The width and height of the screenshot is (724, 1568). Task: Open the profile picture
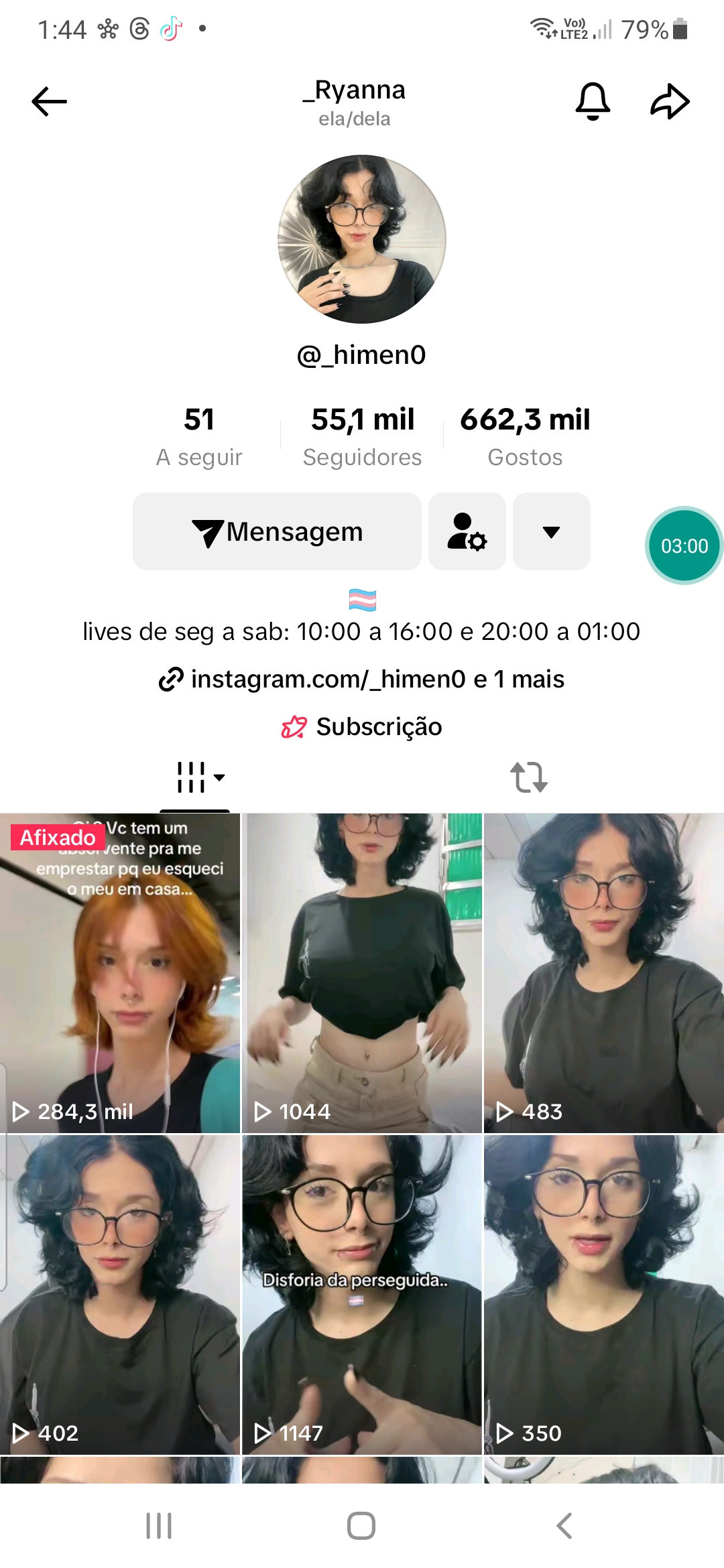click(362, 239)
